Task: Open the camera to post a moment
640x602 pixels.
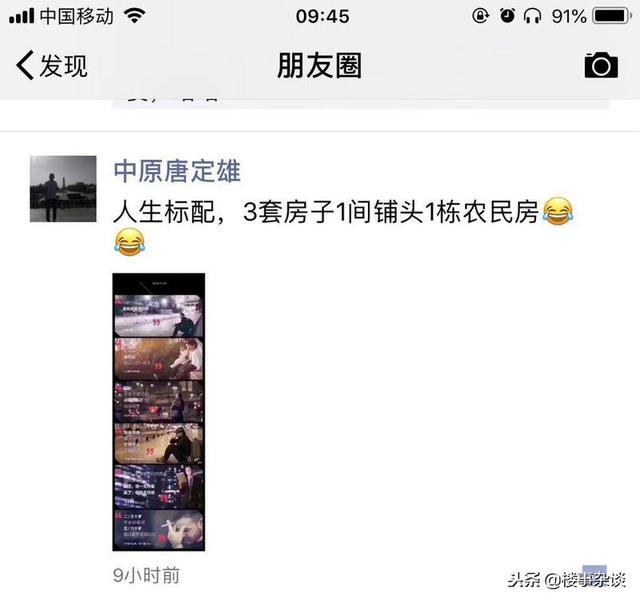Action: 600,66
